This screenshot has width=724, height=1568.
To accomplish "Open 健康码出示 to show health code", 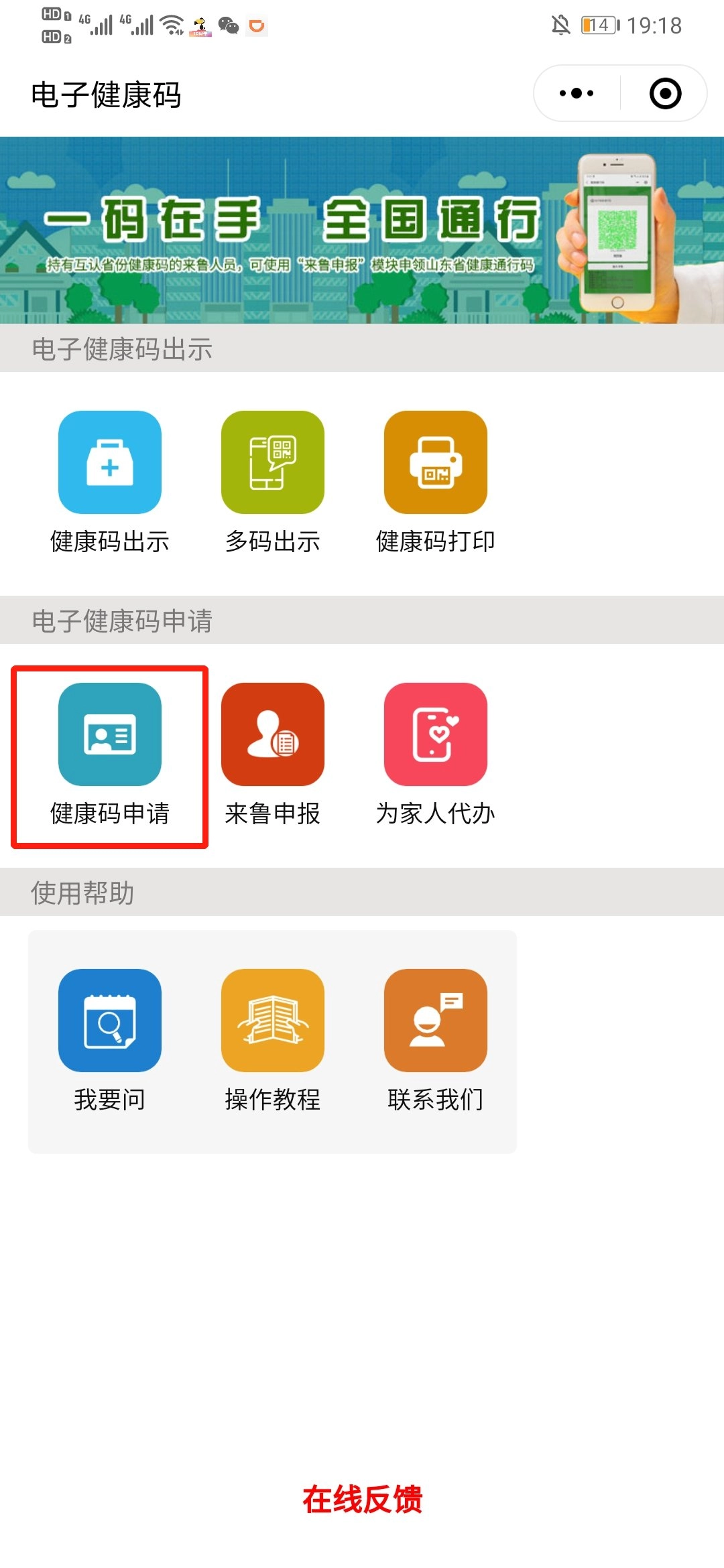I will coord(110,462).
